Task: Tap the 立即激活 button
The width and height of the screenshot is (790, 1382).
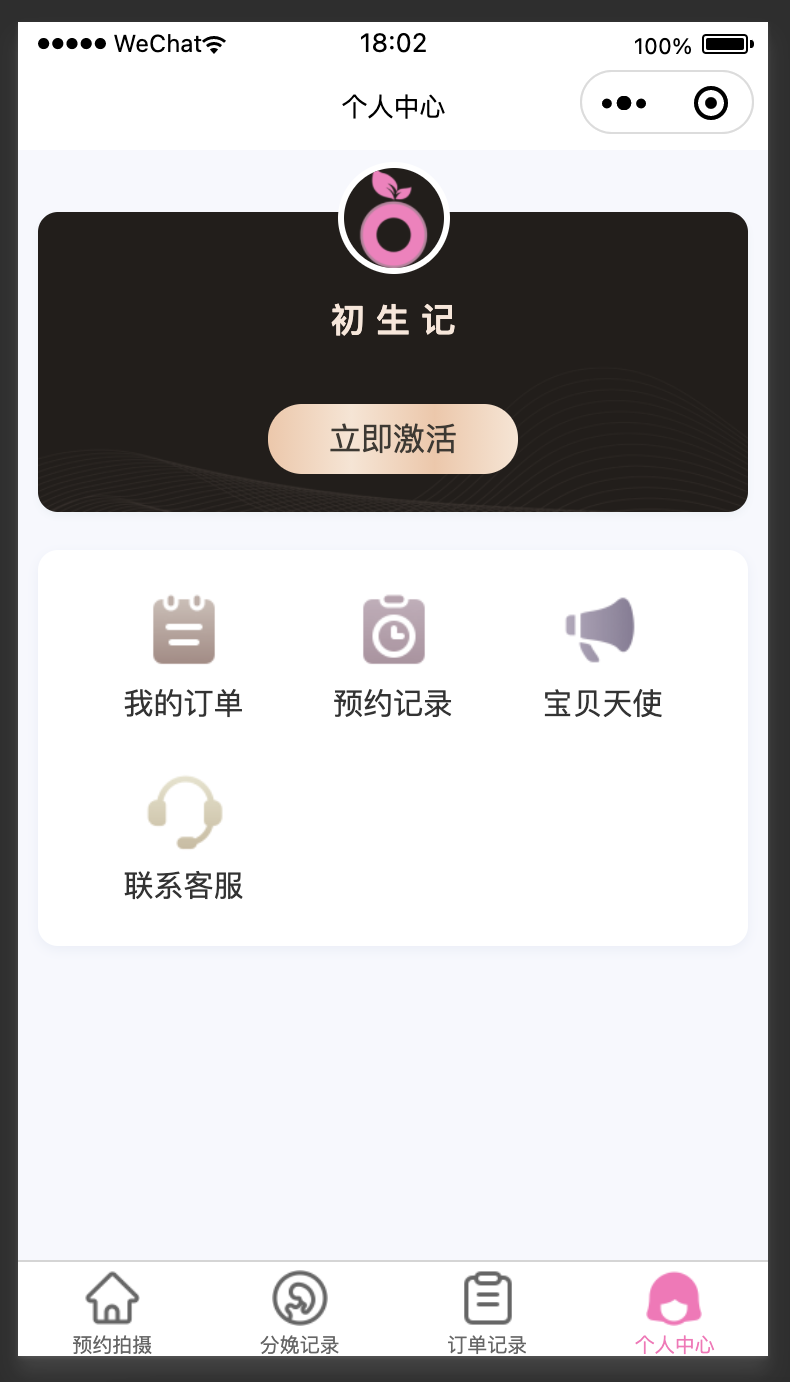Action: [393, 439]
